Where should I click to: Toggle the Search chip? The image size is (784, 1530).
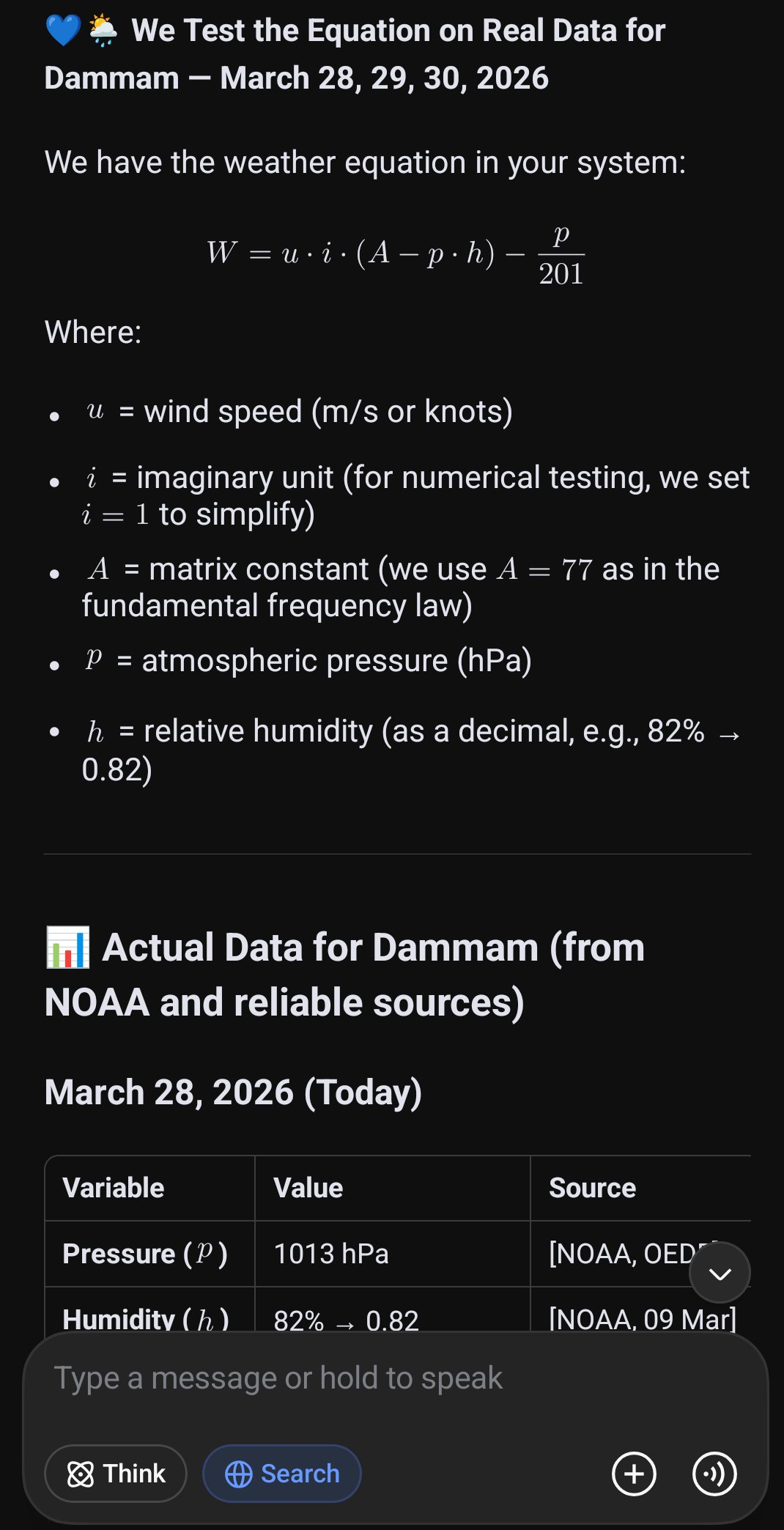(282, 1474)
